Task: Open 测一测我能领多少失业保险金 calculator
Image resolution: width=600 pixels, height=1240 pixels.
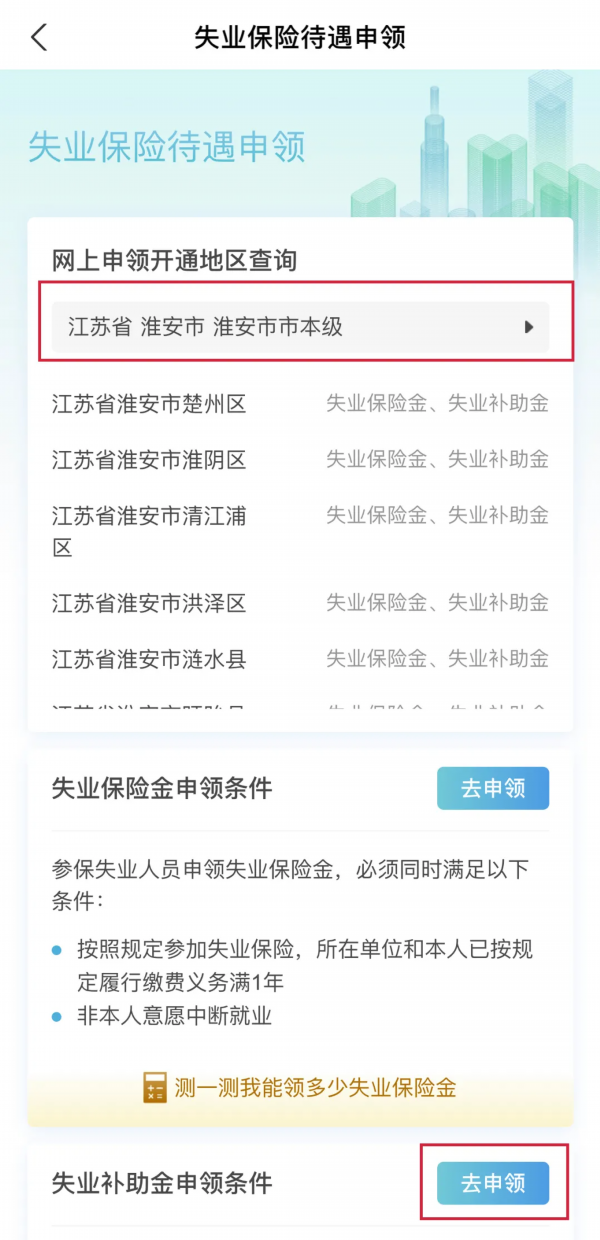Action: 300,1087
